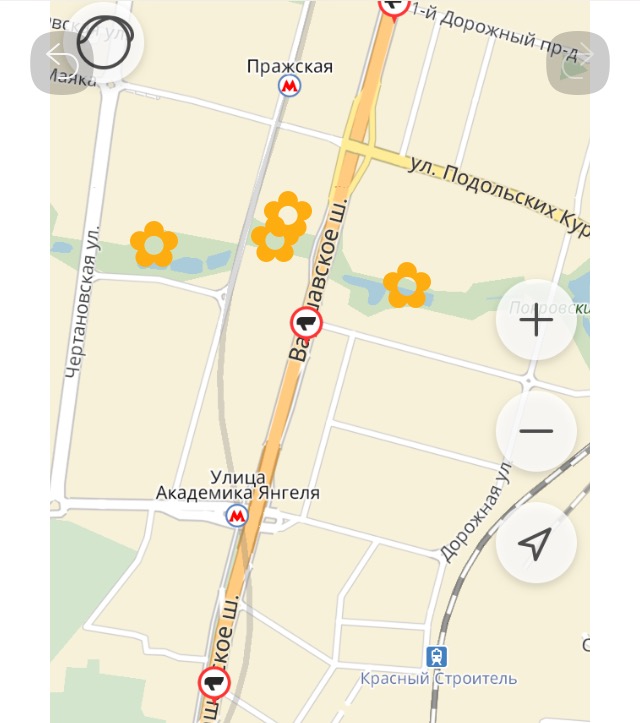The height and width of the screenshot is (723, 640).
Task: Go back with the left arrow
Action: [x=61, y=63]
